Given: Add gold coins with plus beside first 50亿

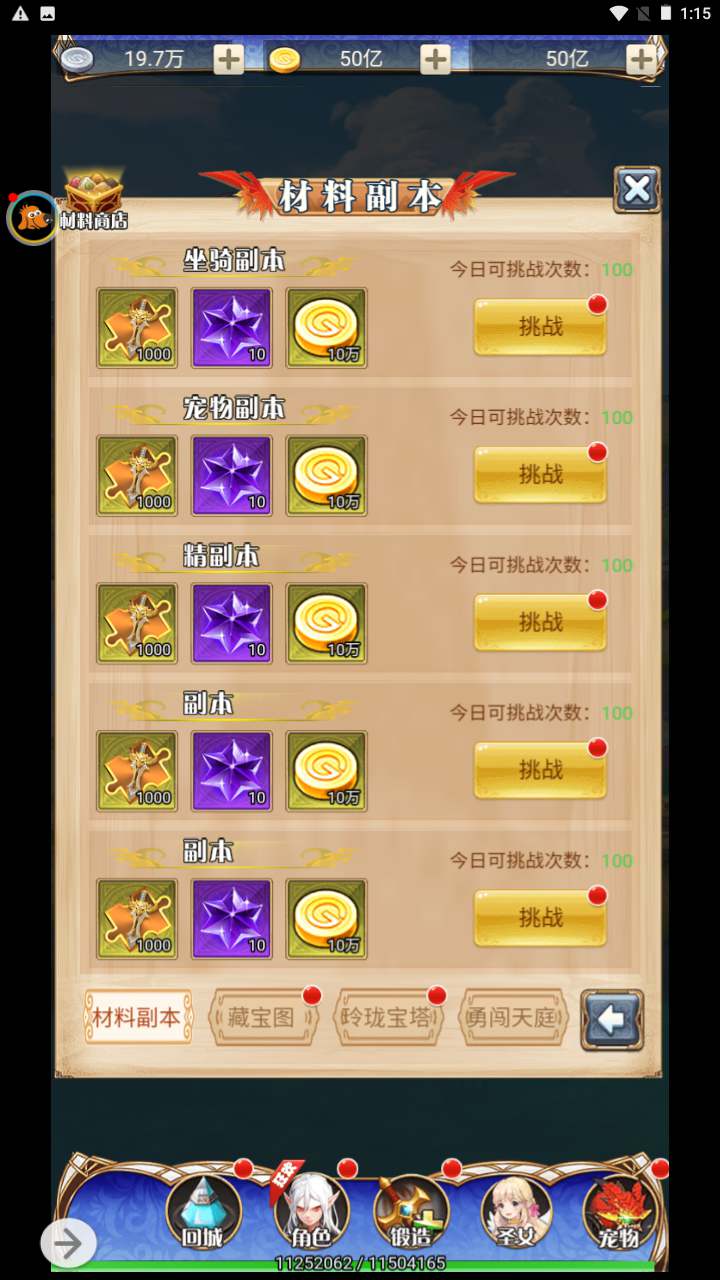Looking at the screenshot, I should point(435,59).
